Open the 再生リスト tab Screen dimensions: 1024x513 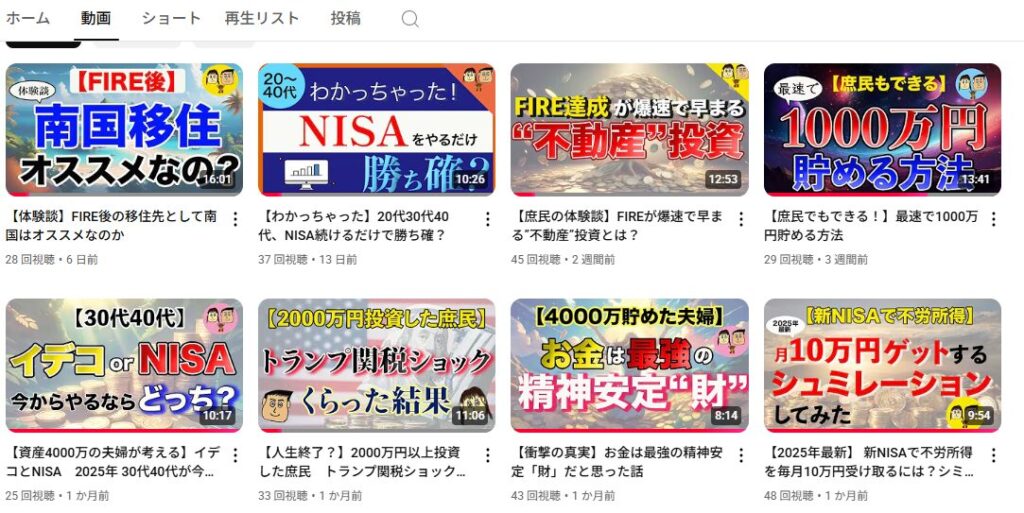coord(261,18)
